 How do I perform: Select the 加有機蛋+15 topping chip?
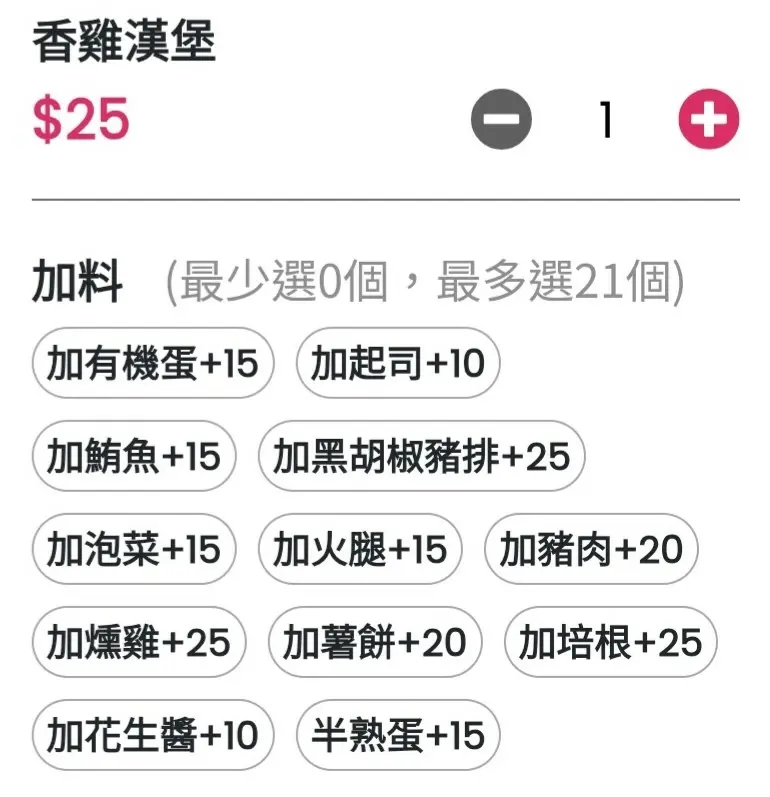tap(152, 363)
